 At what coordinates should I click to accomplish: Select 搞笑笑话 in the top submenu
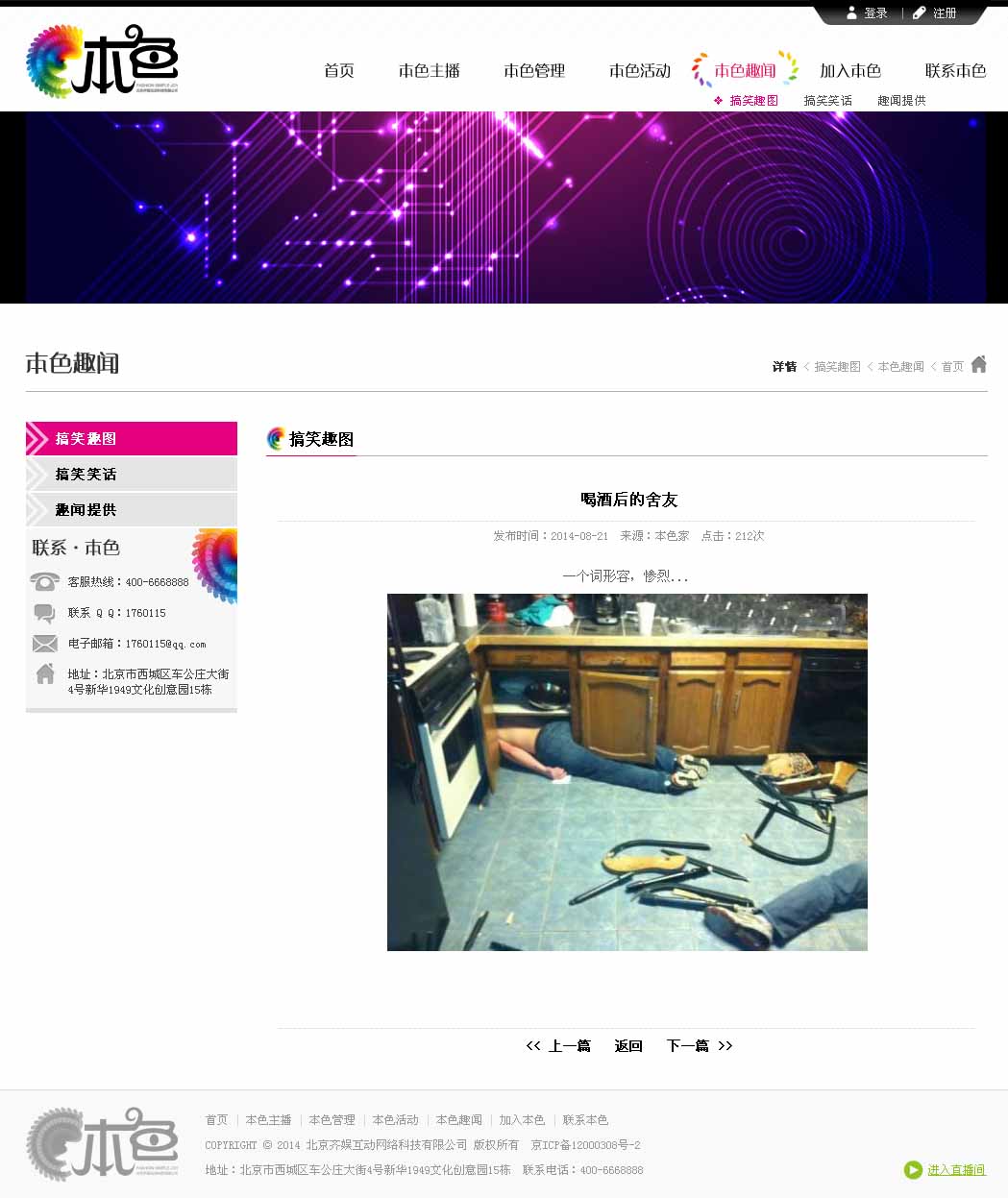(x=827, y=101)
